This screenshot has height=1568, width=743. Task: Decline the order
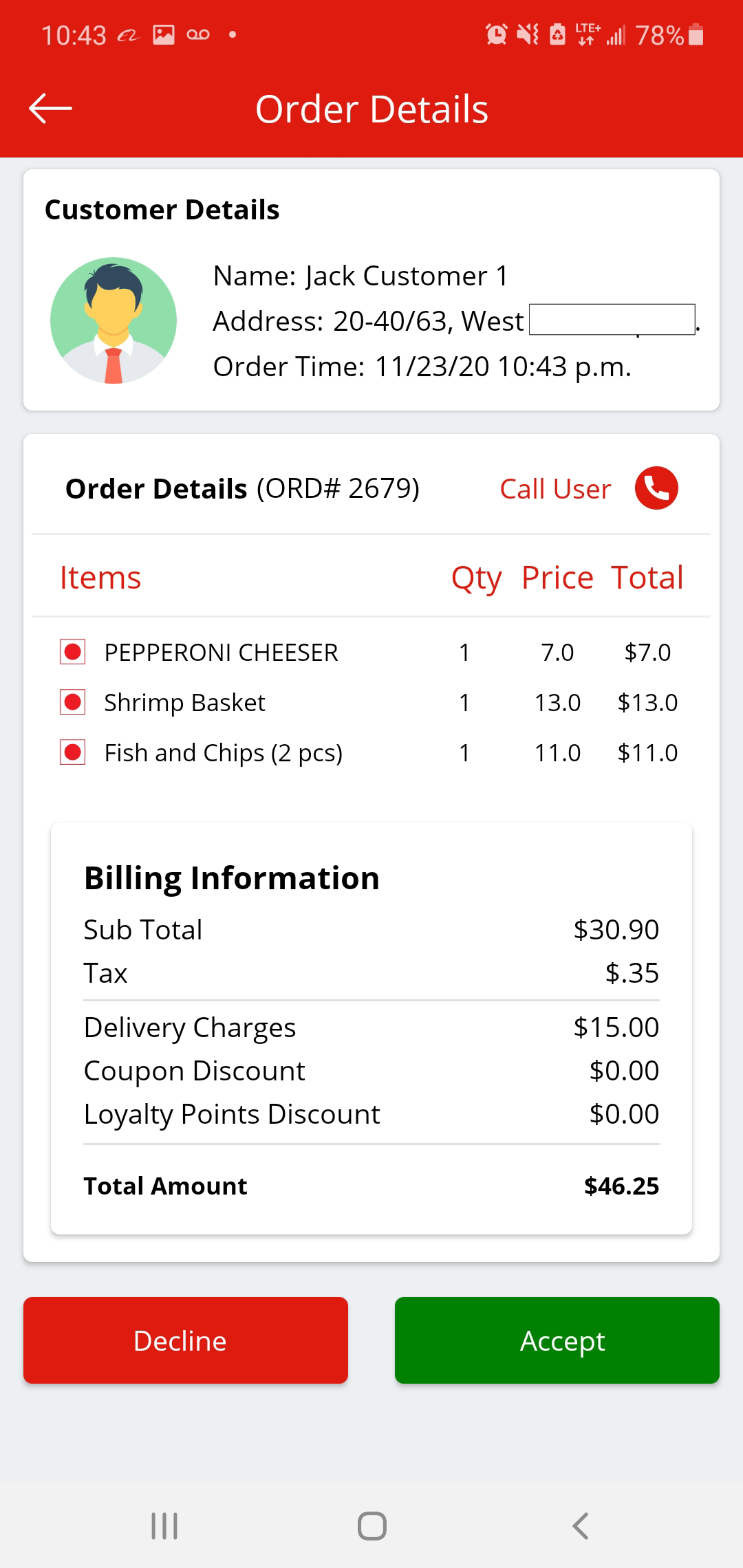point(186,1340)
